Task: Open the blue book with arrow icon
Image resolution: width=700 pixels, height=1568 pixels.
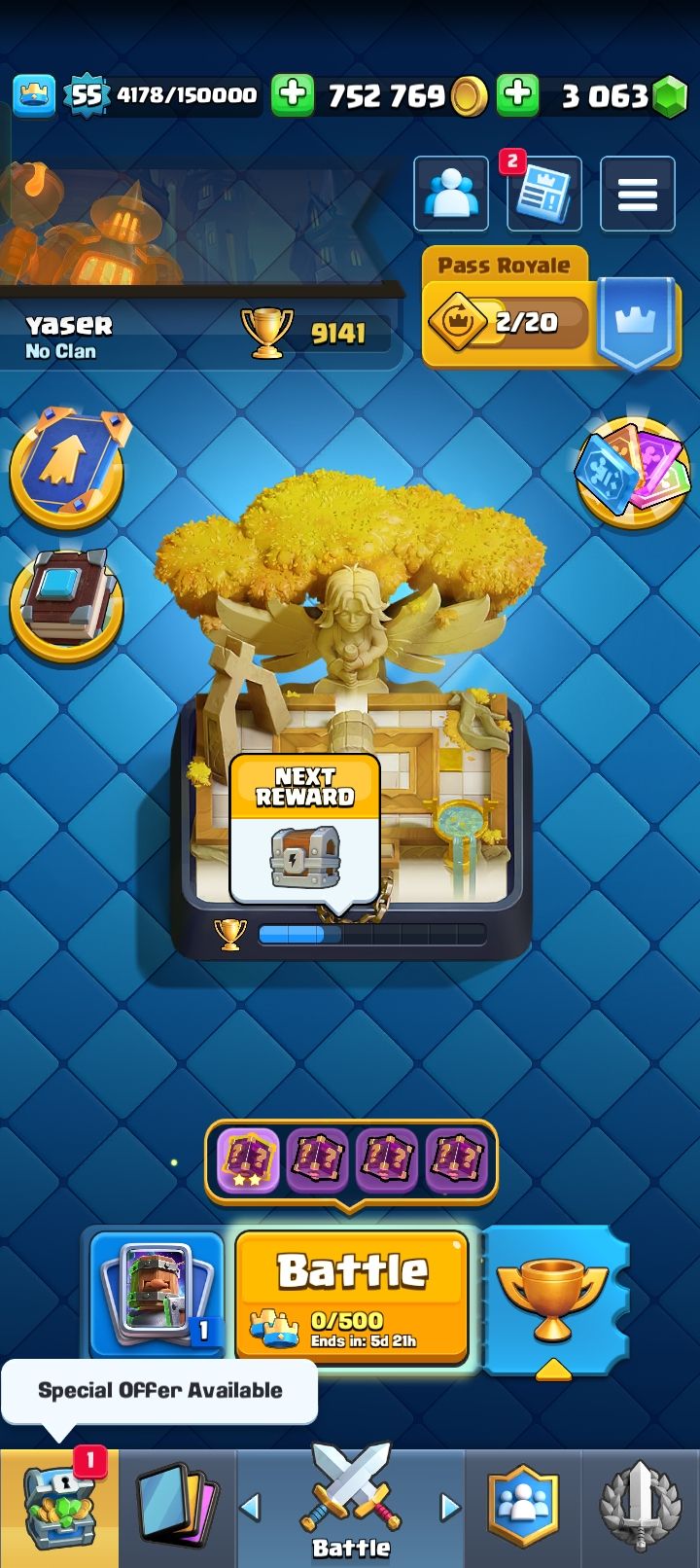Action: 67,468
